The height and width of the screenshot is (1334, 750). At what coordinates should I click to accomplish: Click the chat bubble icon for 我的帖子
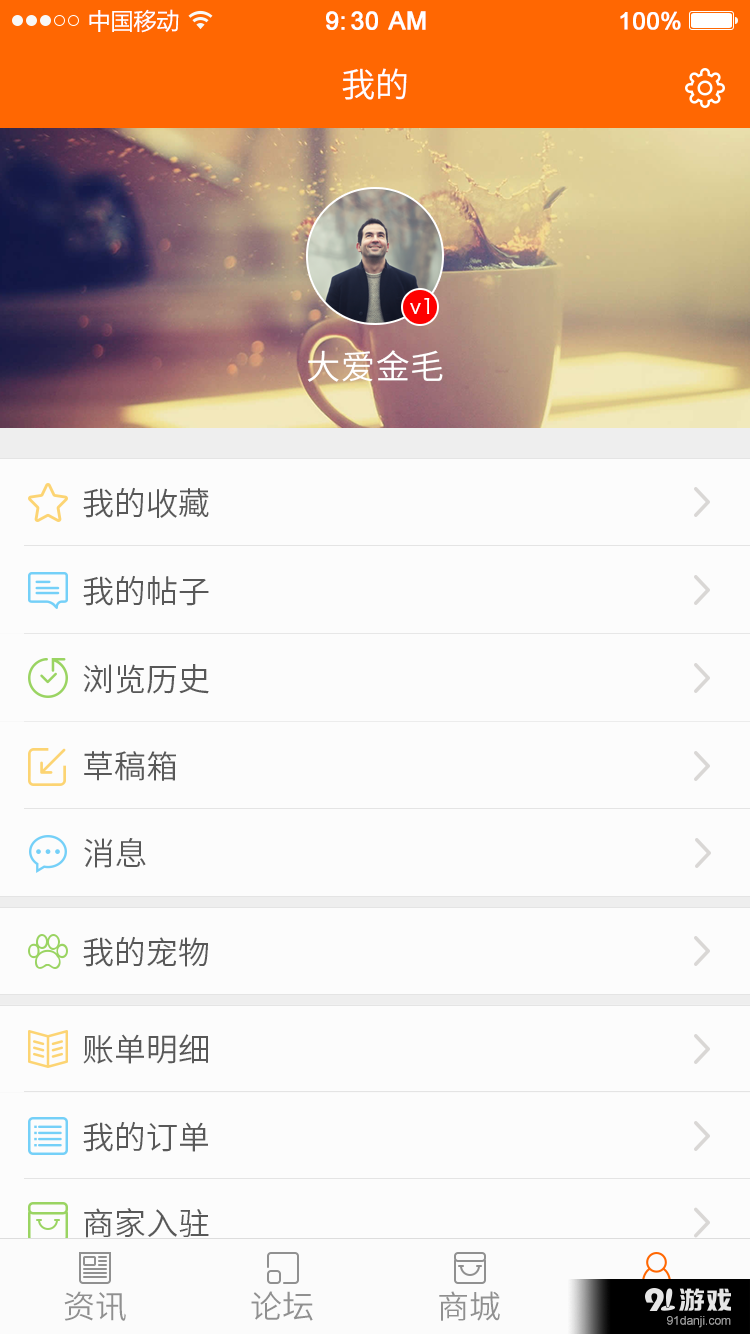(47, 590)
